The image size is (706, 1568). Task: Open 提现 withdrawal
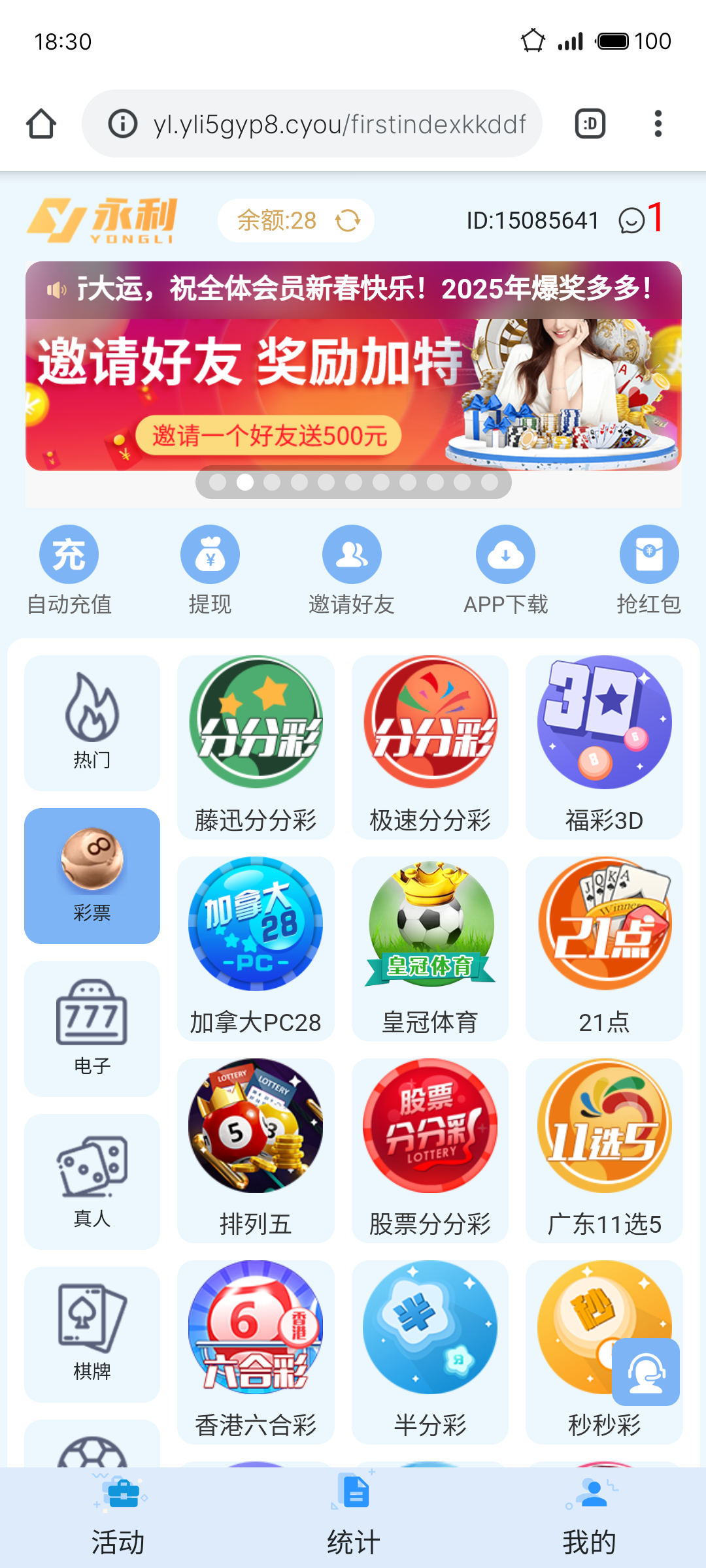(x=210, y=570)
